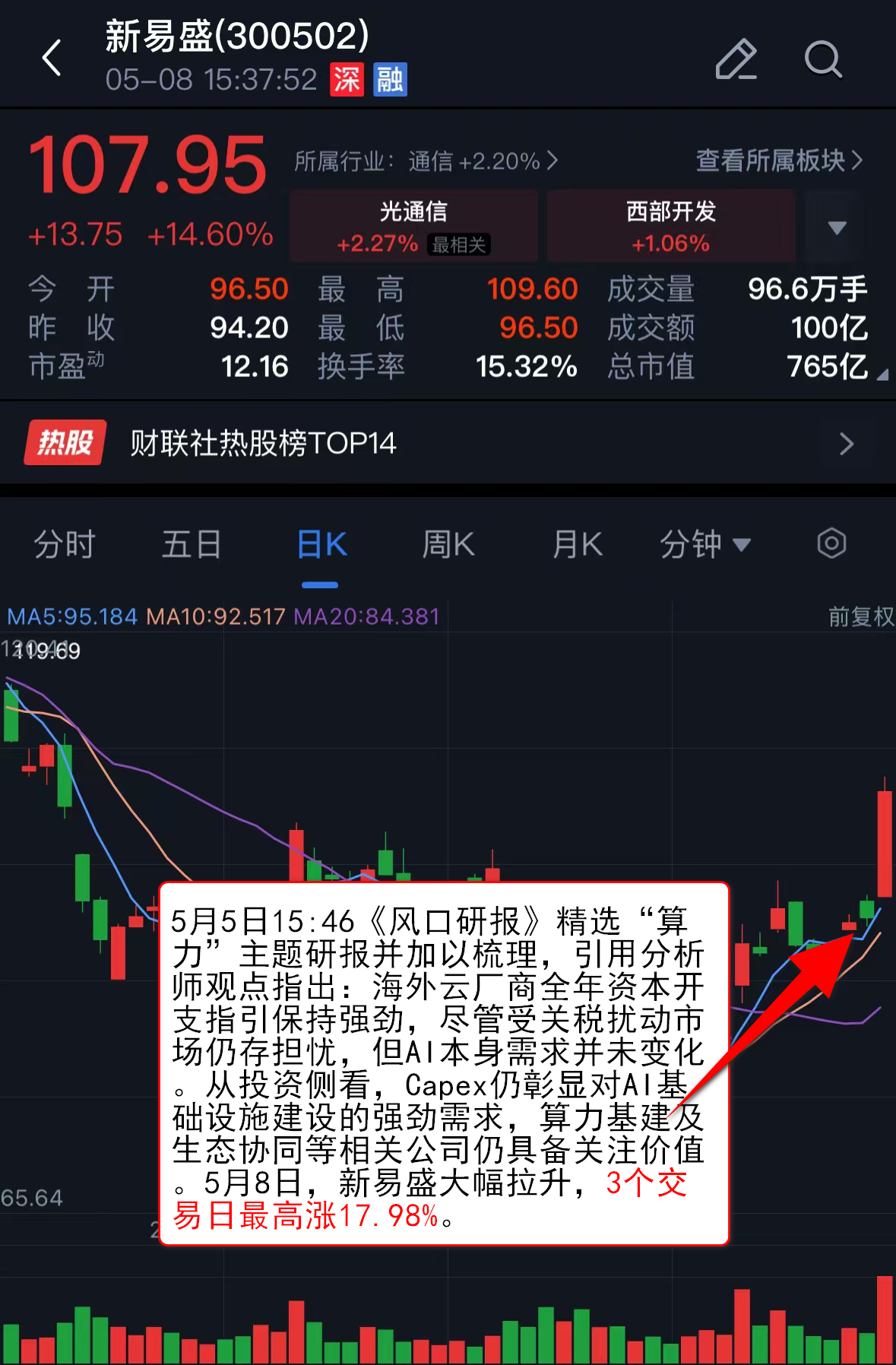Open the 光通信 sector chip
This screenshot has height=1365, width=896.
(413, 226)
